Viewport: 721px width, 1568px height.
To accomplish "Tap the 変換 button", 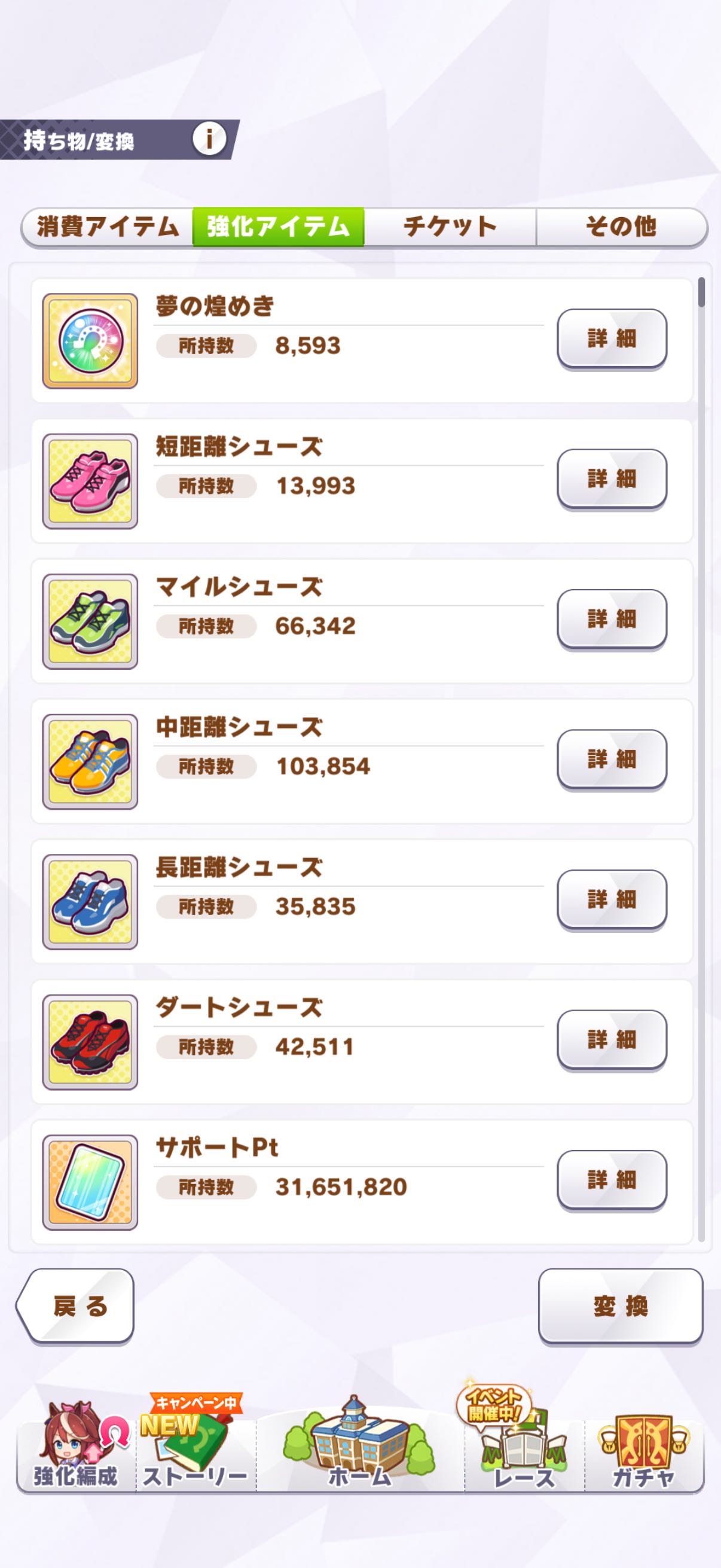I will [x=620, y=1305].
